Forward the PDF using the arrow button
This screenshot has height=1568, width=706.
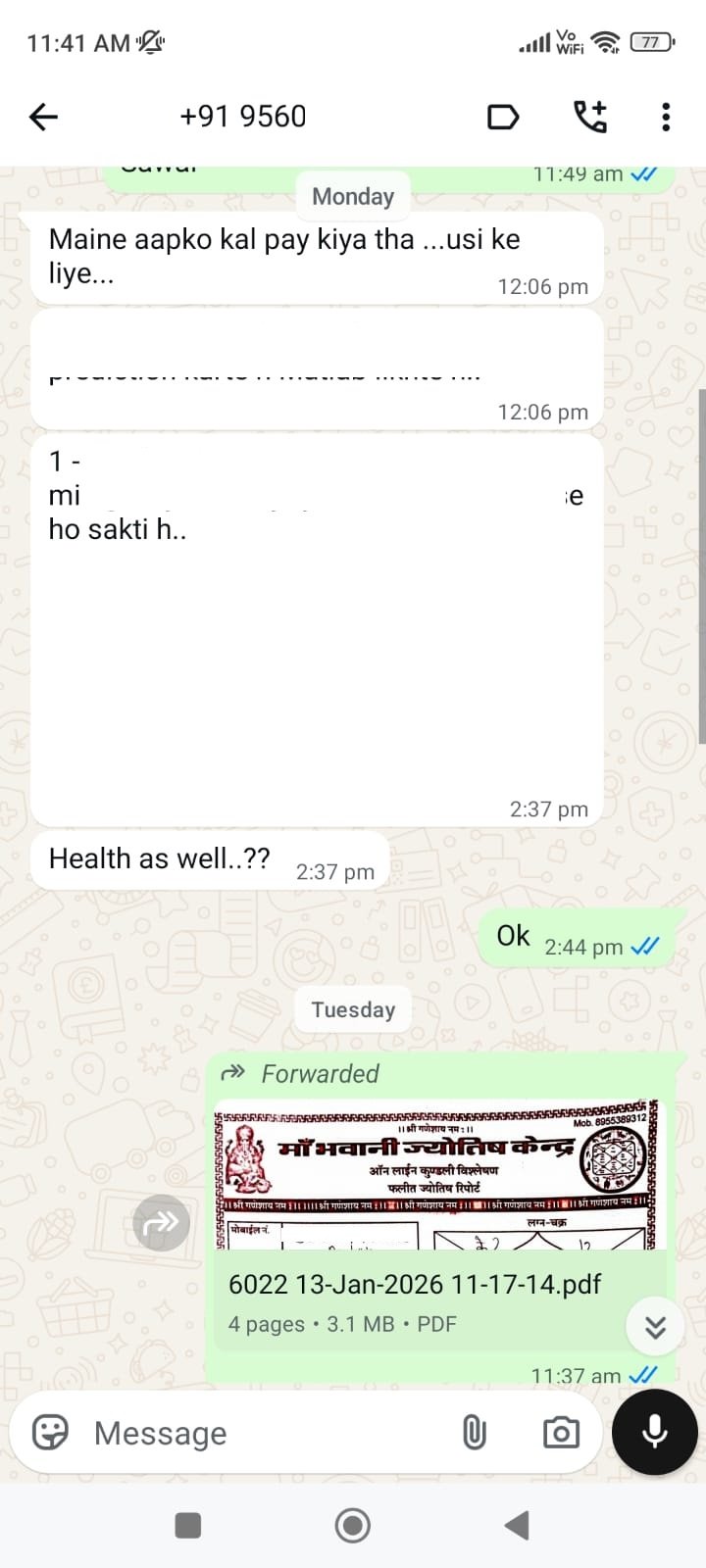161,1222
